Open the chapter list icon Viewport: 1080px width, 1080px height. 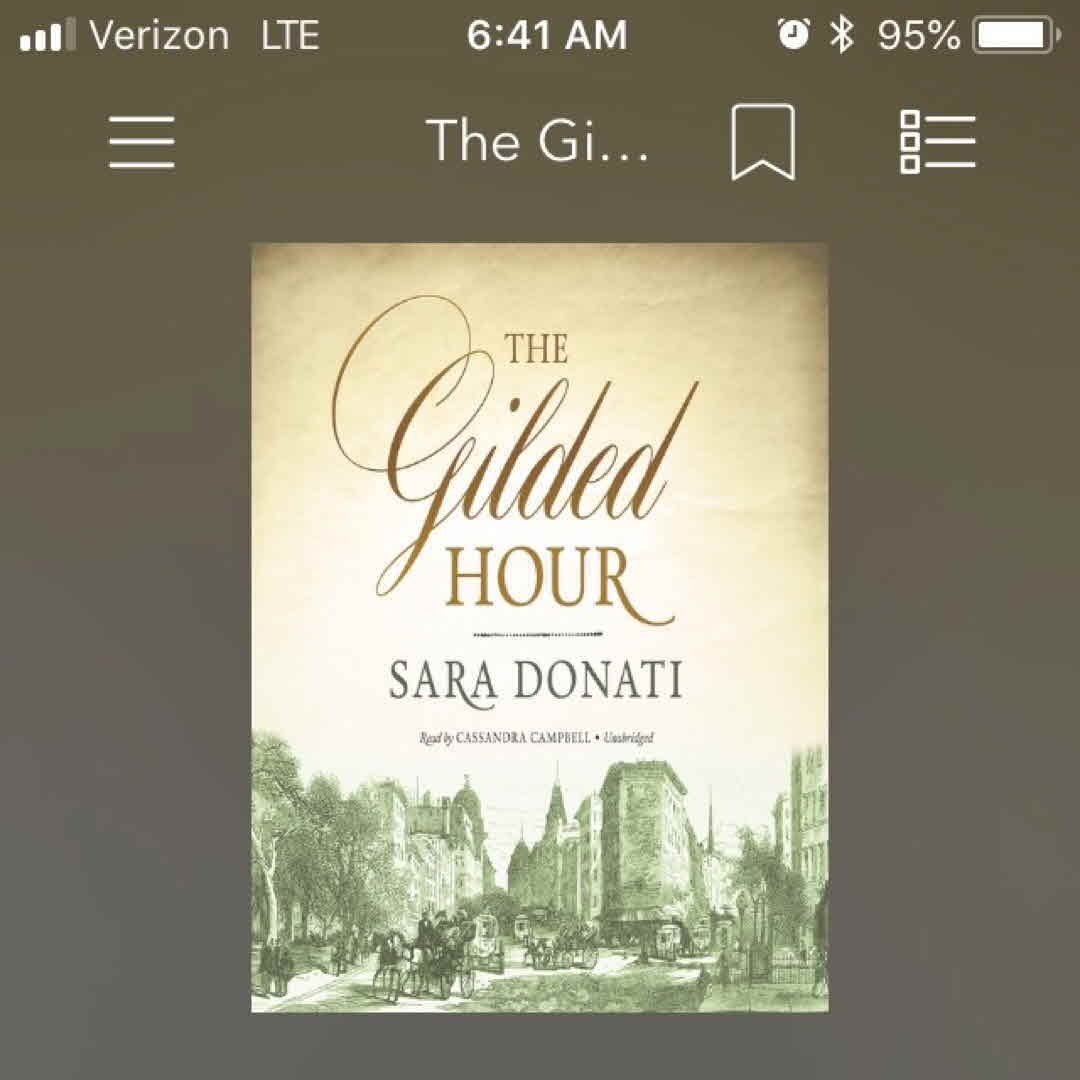pos(937,141)
